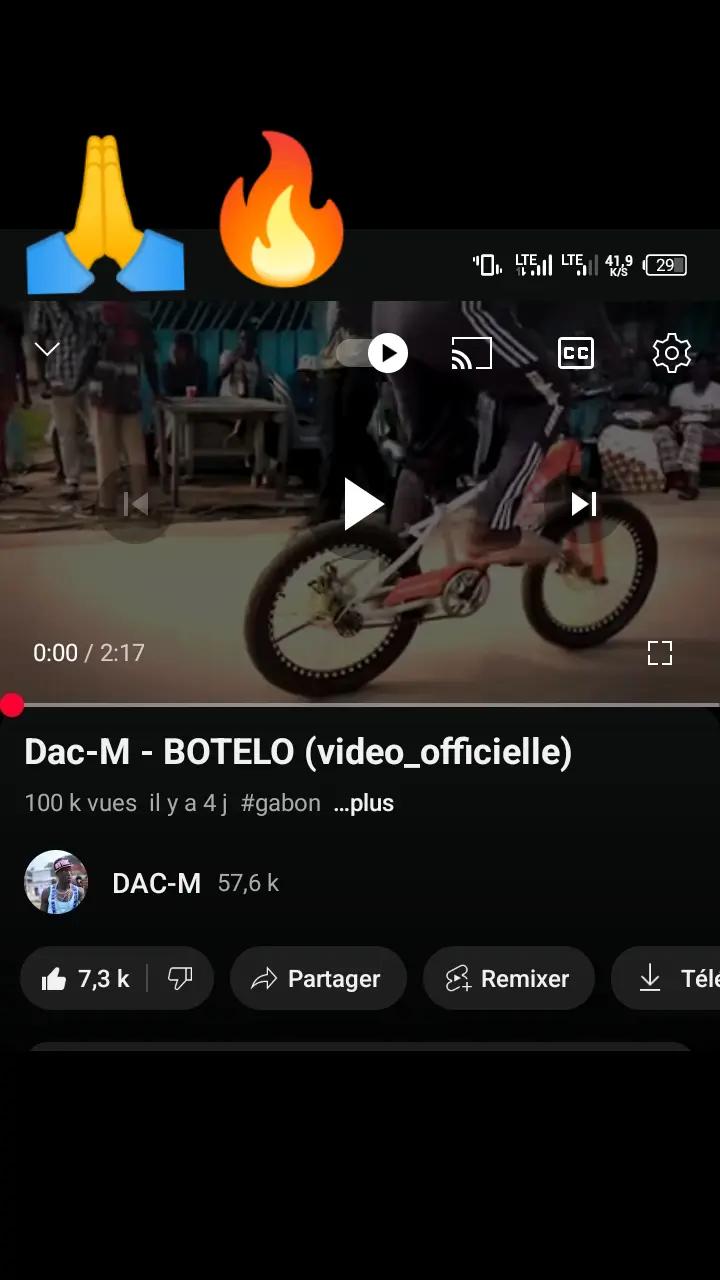Tap the video progress bar

[x=360, y=705]
